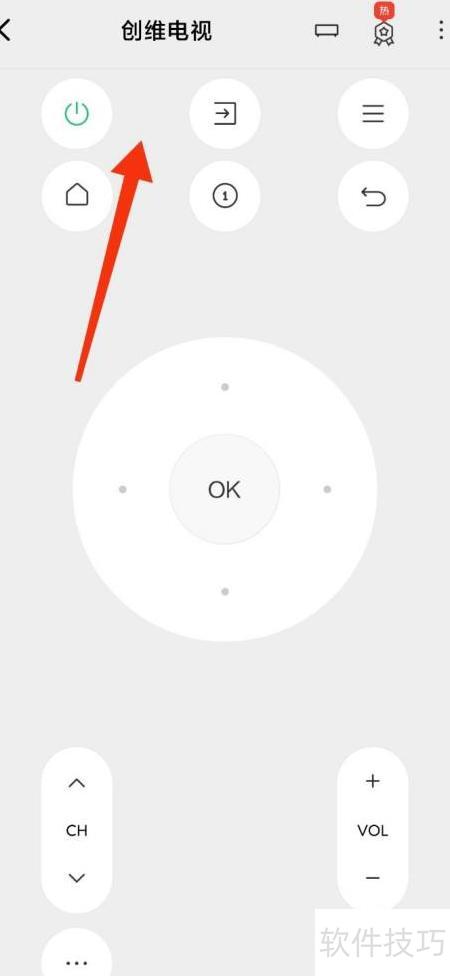Viewport: 450px width, 976px height.
Task: Increase volume with VOL plus
Action: tap(373, 781)
